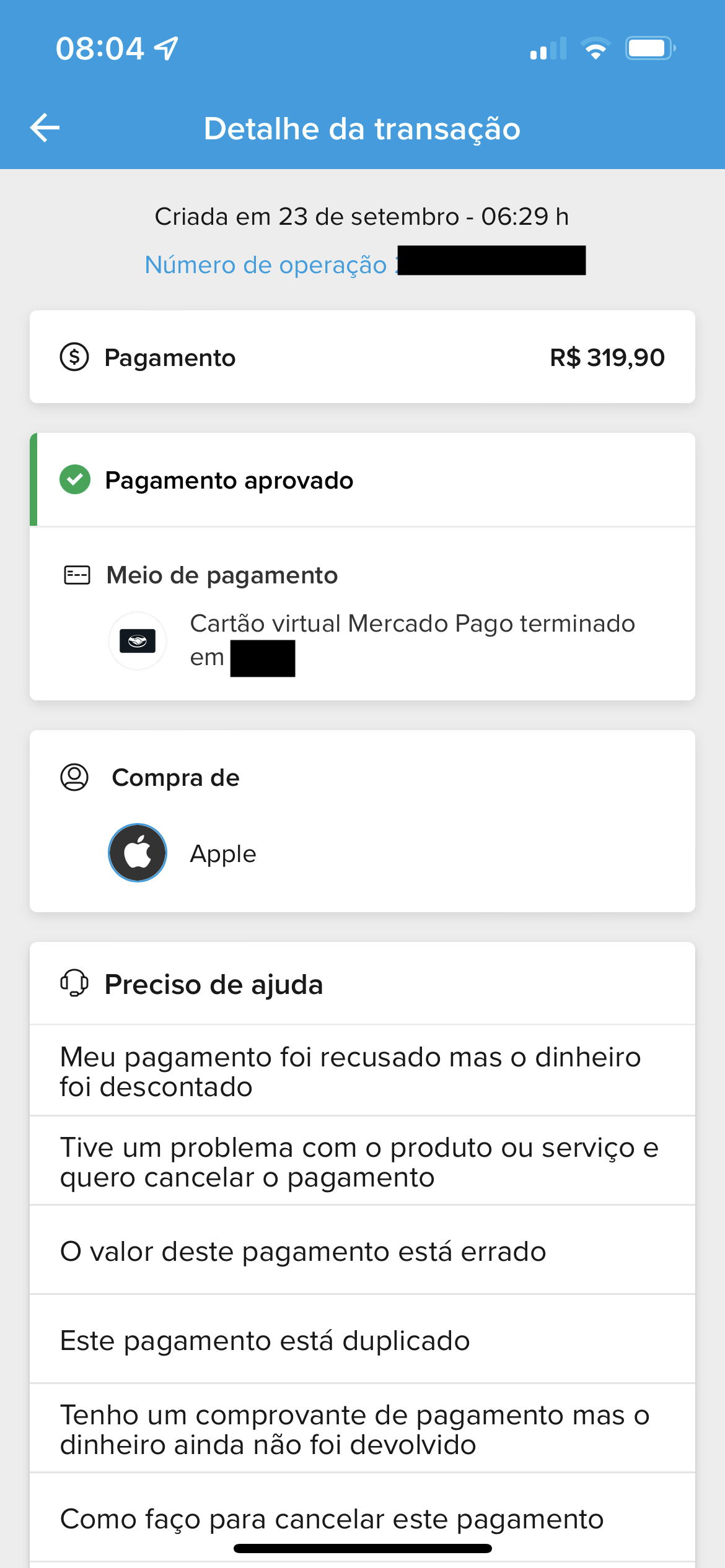Choose 'Tive um problema com o produto' option
This screenshot has width=725, height=1568.
pyautogui.click(x=359, y=1162)
